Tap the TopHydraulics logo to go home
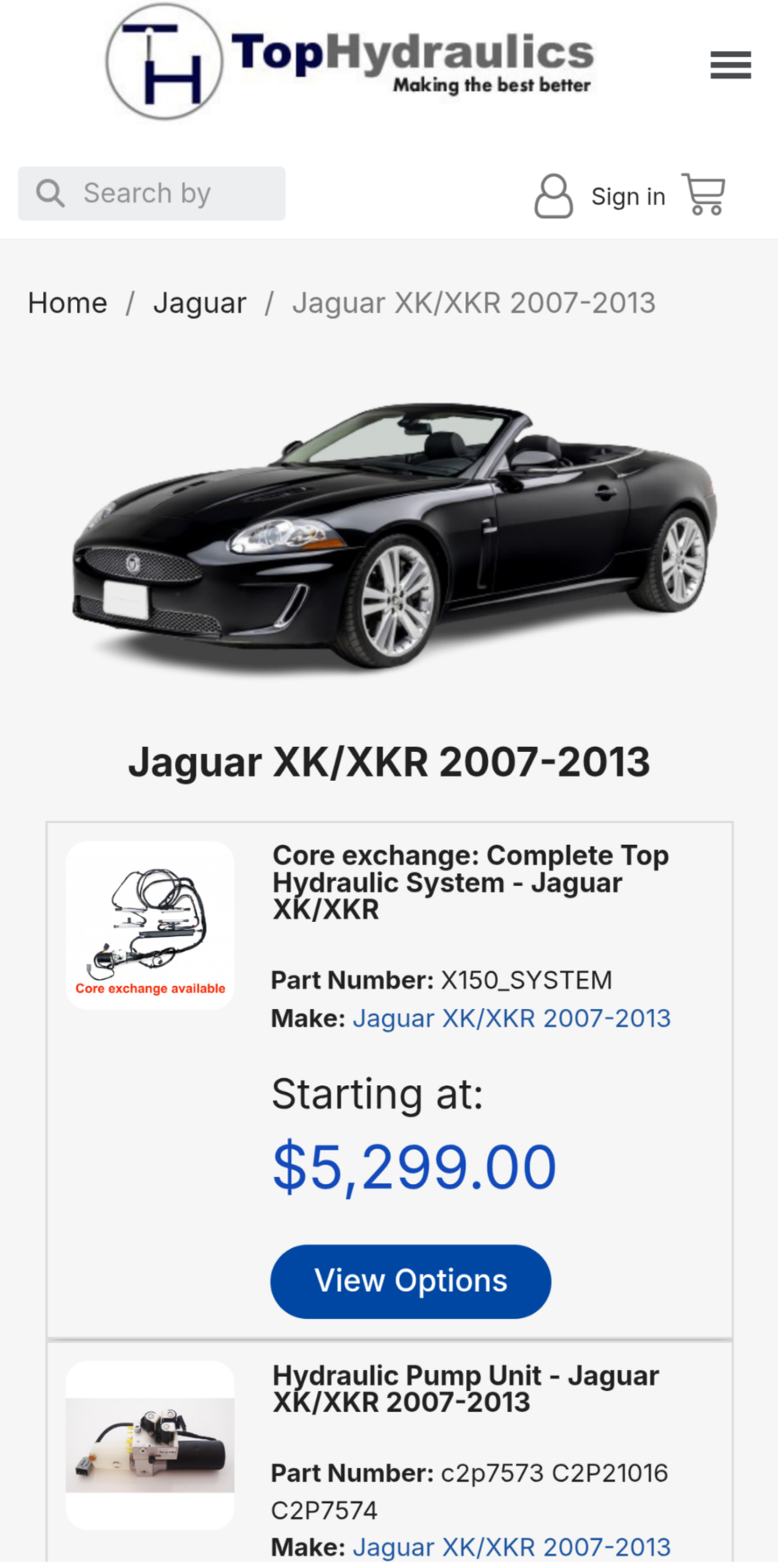This screenshot has height=1568, width=778. (x=350, y=61)
